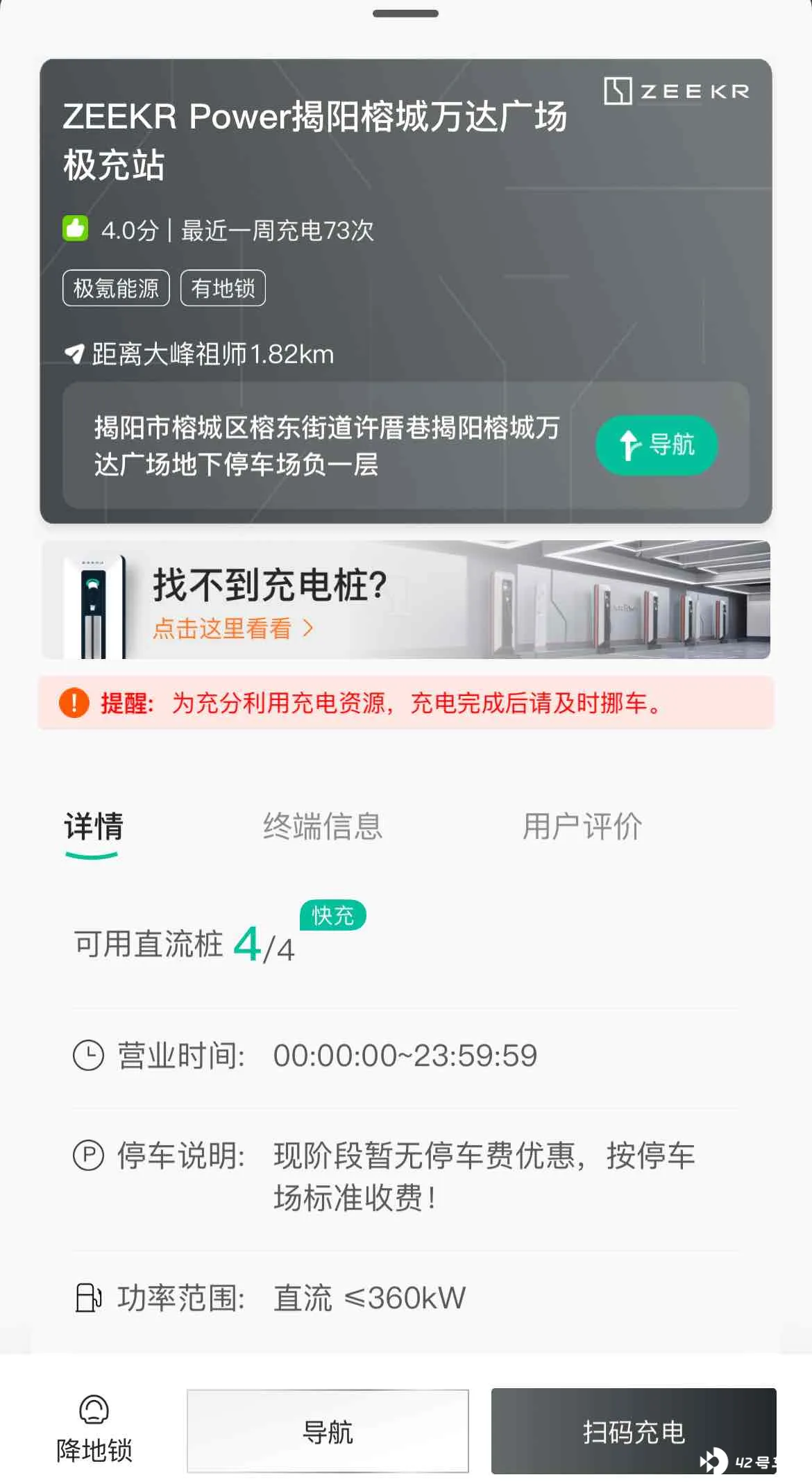Switch to the 用户评价 tab
Viewport: 812px width, 1484px height.
582,826
